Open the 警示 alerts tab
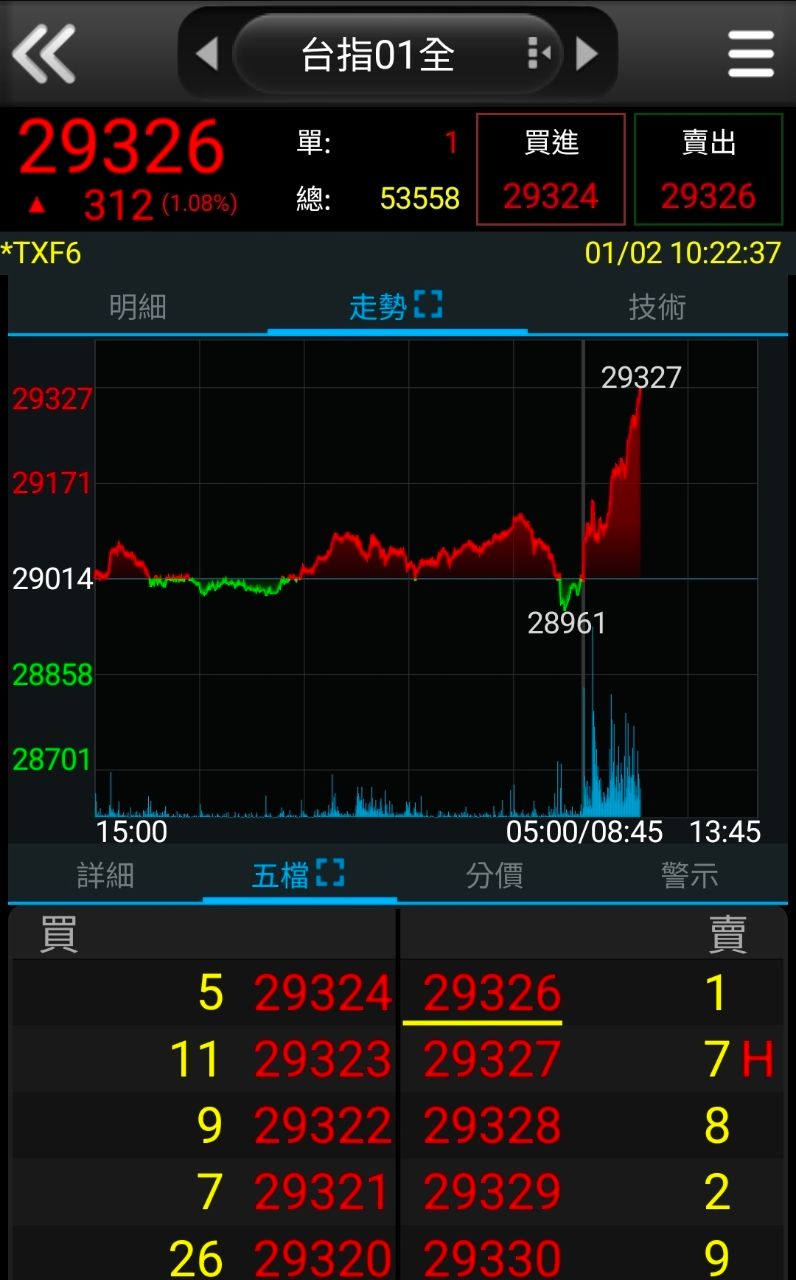Screen dimensions: 796x1280 [689, 875]
